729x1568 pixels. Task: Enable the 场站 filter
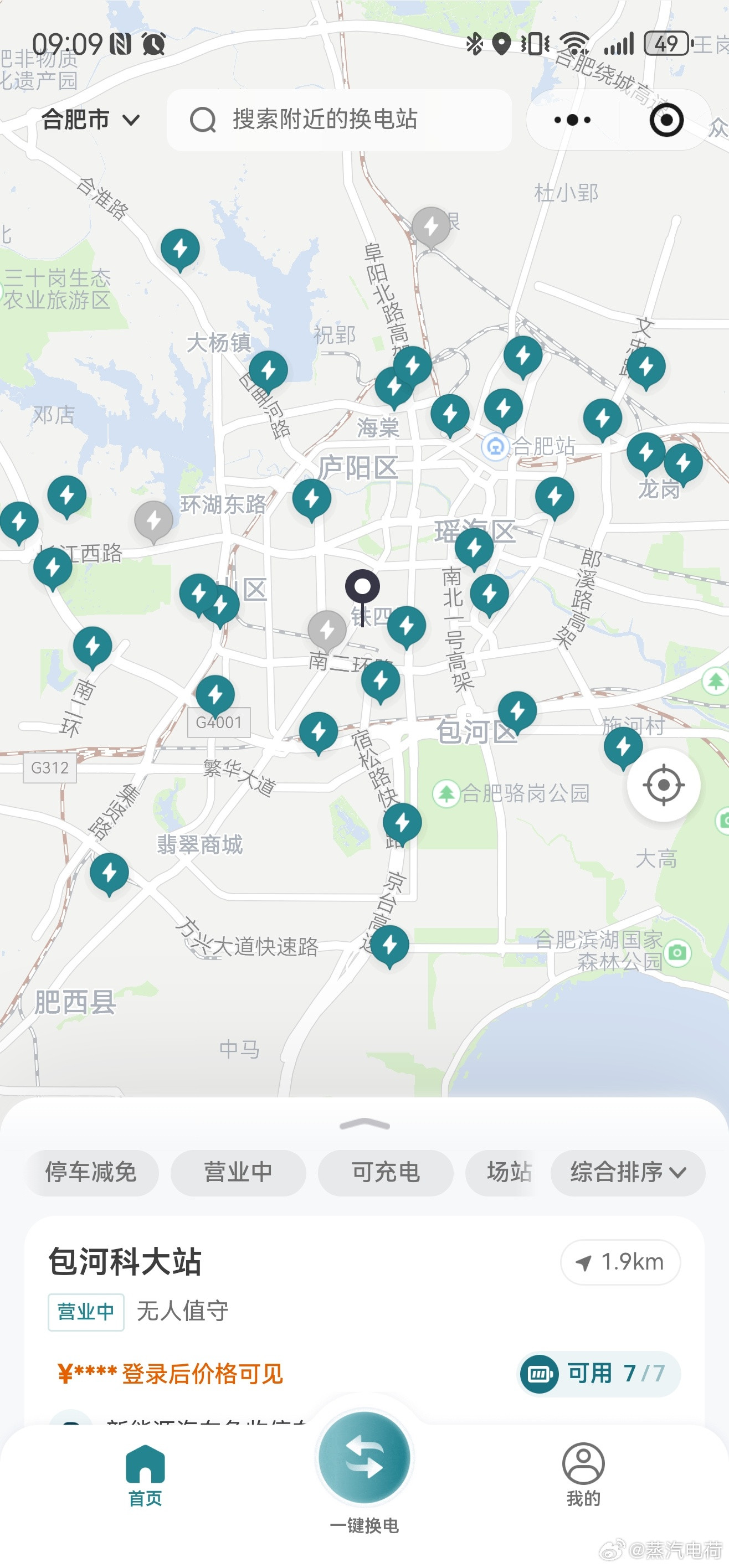click(510, 1173)
